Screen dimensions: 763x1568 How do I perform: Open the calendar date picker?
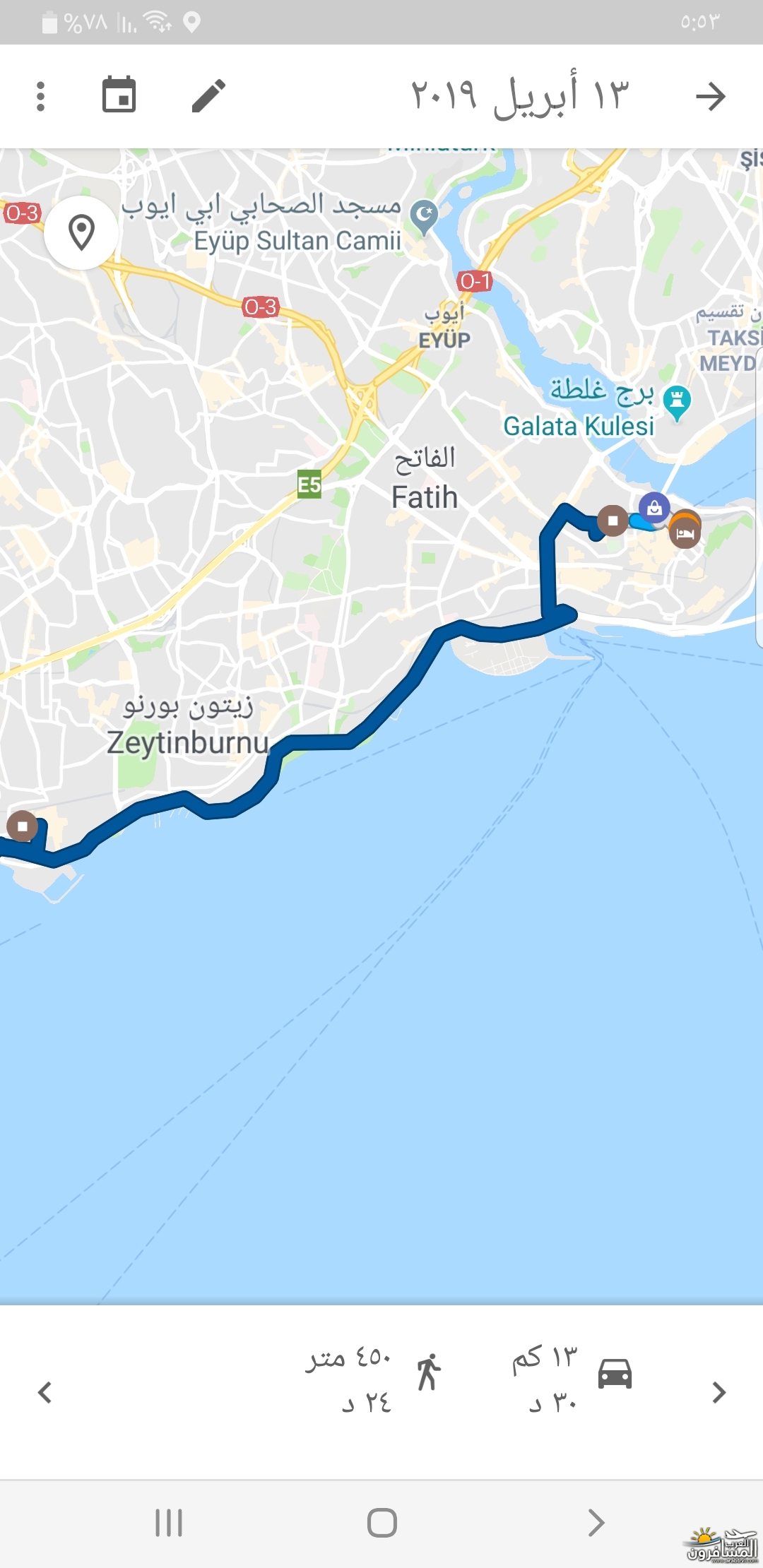click(119, 95)
